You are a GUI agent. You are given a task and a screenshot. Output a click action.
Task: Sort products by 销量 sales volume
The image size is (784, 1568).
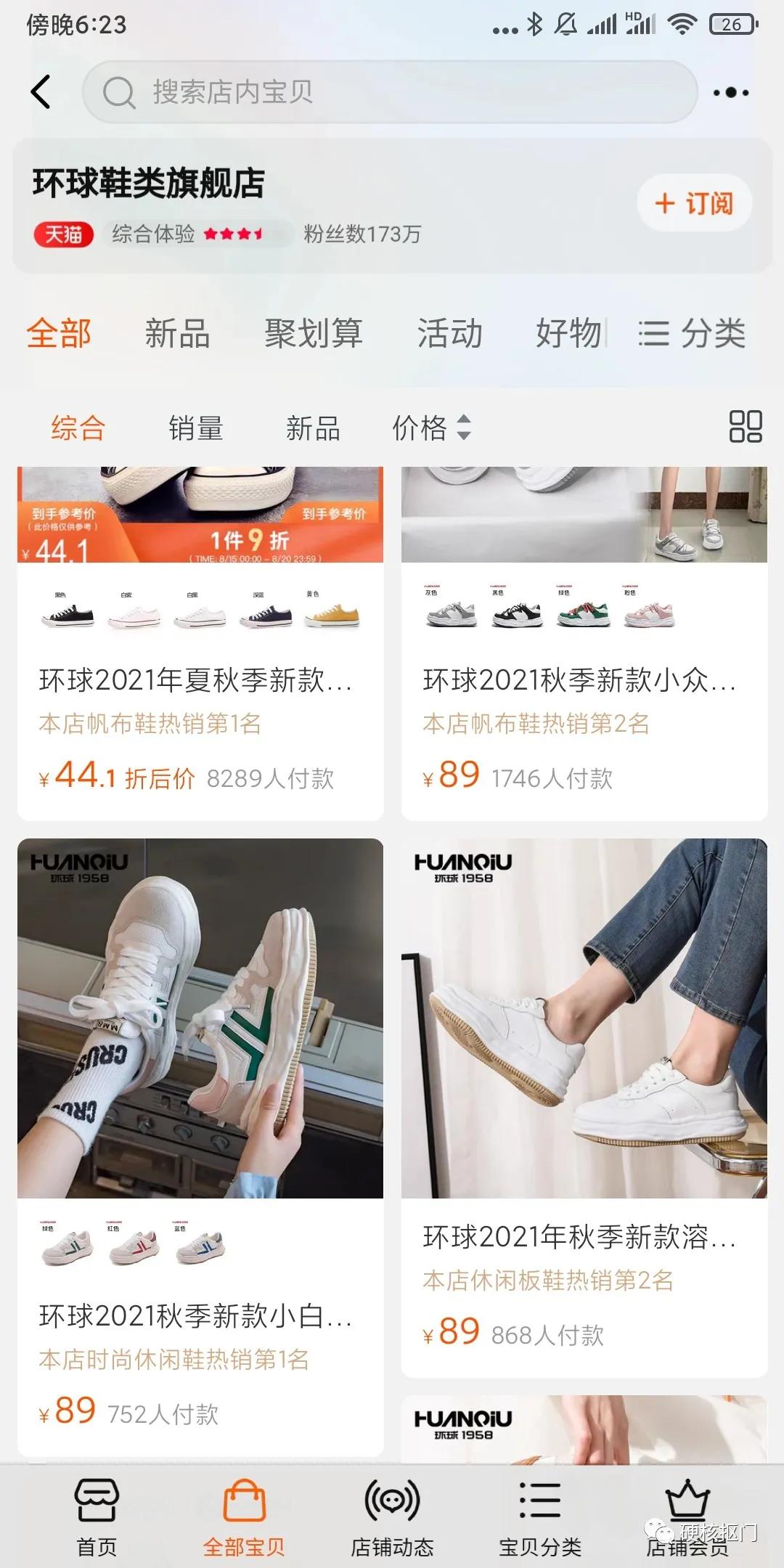click(197, 428)
